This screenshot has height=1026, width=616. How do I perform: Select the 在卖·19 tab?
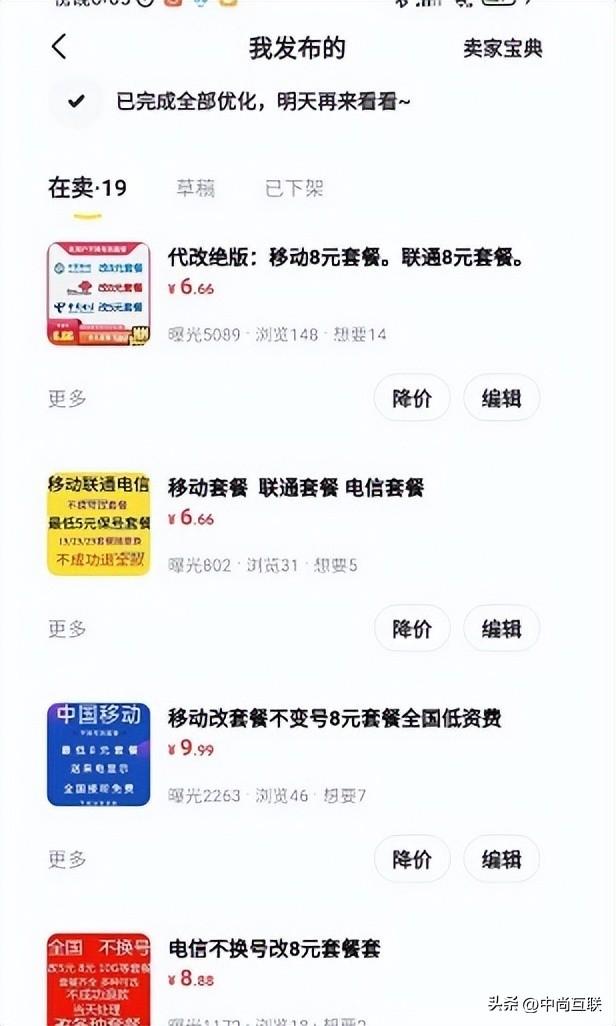tap(87, 188)
